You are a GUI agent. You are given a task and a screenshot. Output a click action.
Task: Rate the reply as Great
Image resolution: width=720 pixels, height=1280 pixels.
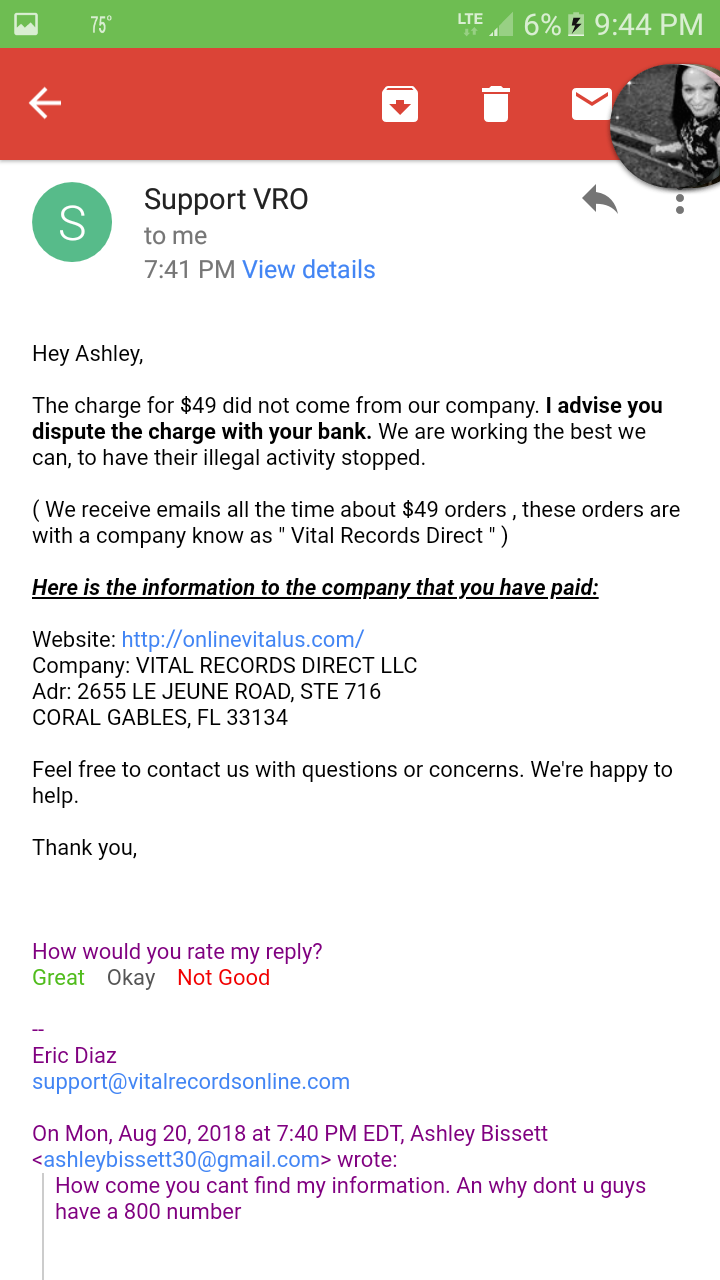[x=59, y=978]
